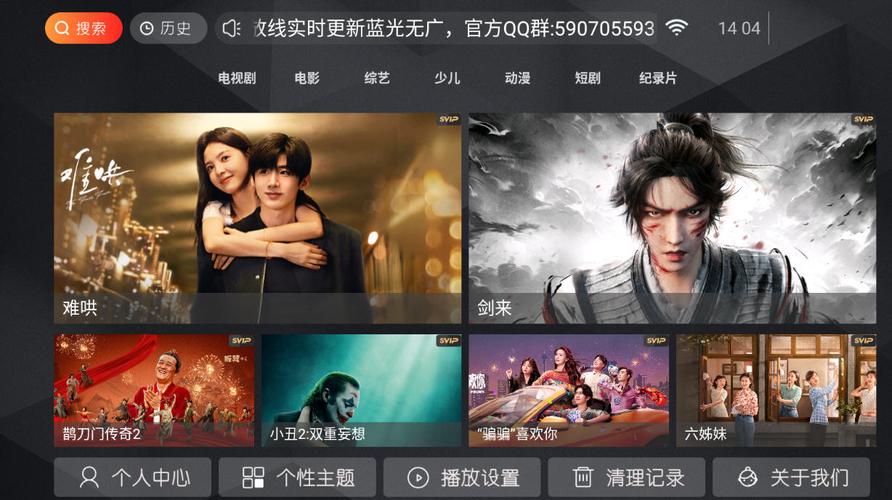Image resolution: width=892 pixels, height=500 pixels.
Task: Switch to the 电影 tab
Action: (x=307, y=78)
